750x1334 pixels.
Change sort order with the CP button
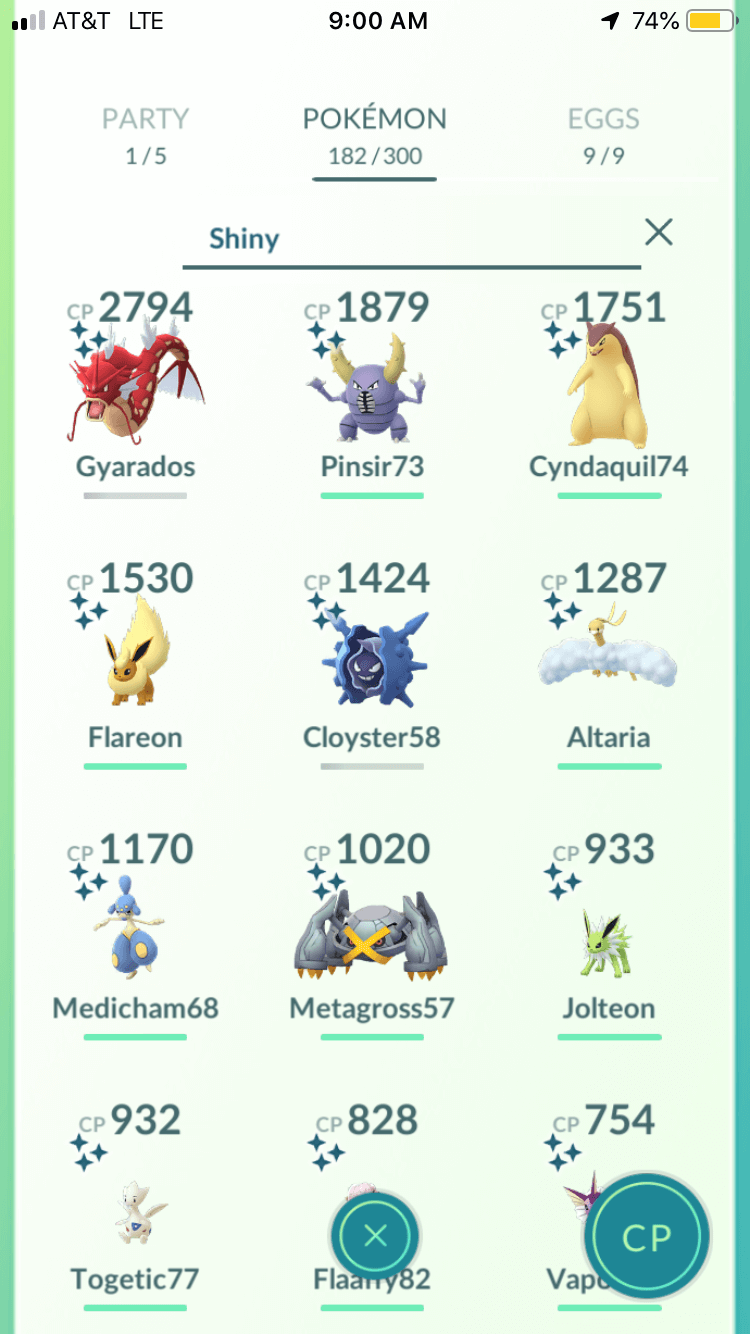647,1237
